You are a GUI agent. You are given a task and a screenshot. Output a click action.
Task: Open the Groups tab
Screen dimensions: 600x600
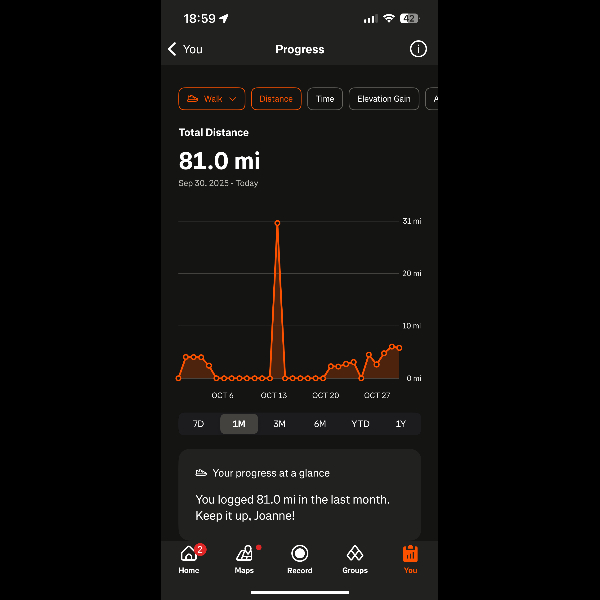click(355, 559)
